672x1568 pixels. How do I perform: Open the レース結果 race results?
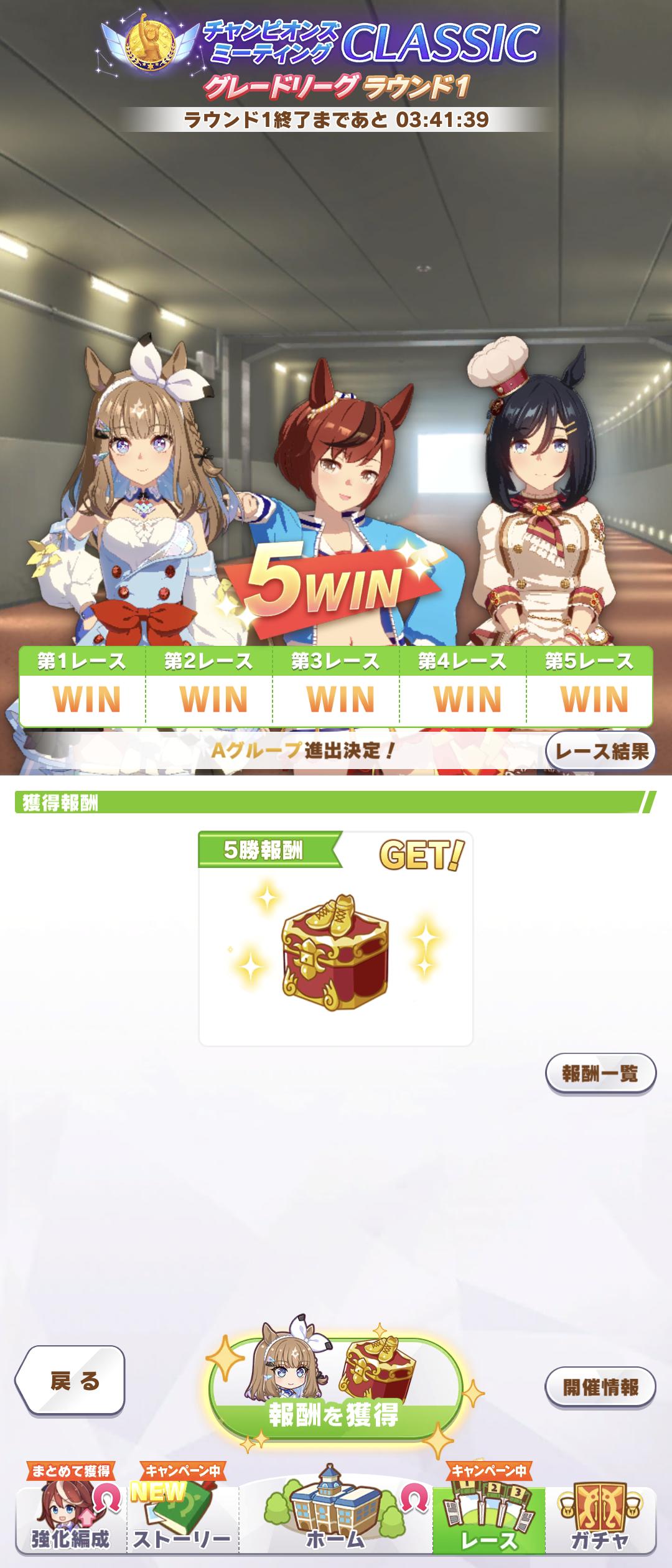[x=600, y=751]
